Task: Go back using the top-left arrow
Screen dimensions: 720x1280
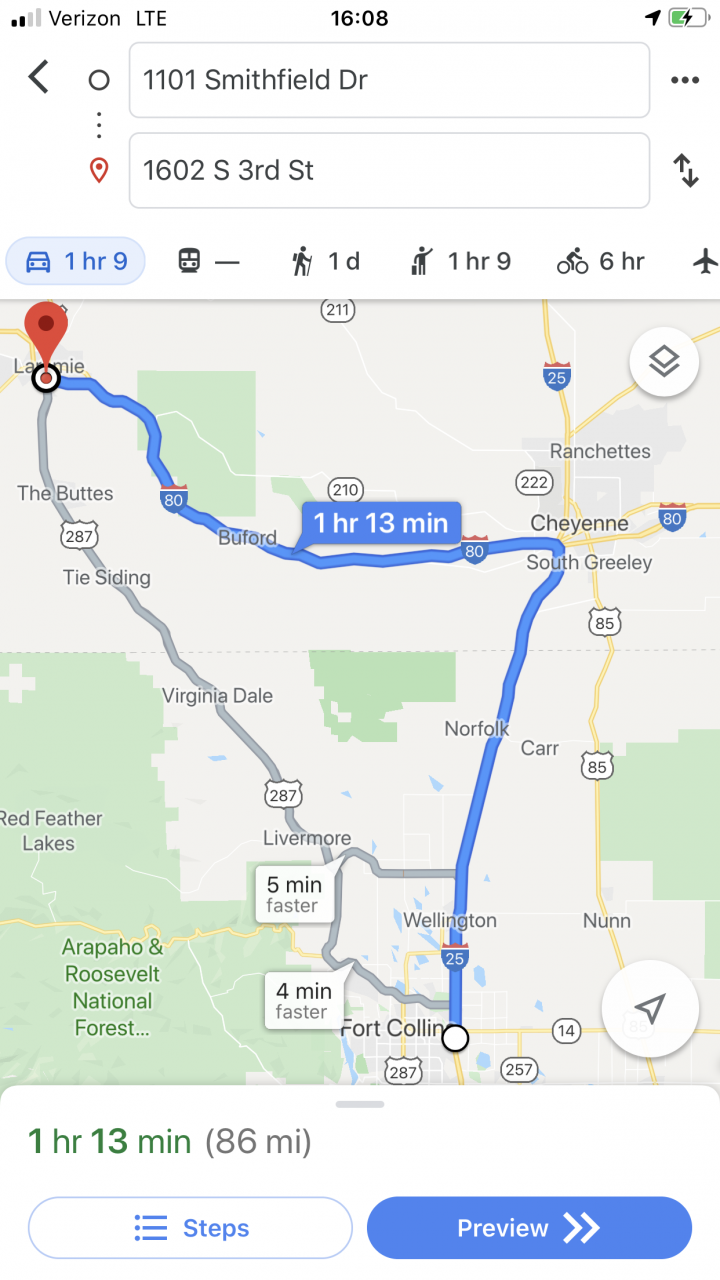Action: tap(39, 77)
